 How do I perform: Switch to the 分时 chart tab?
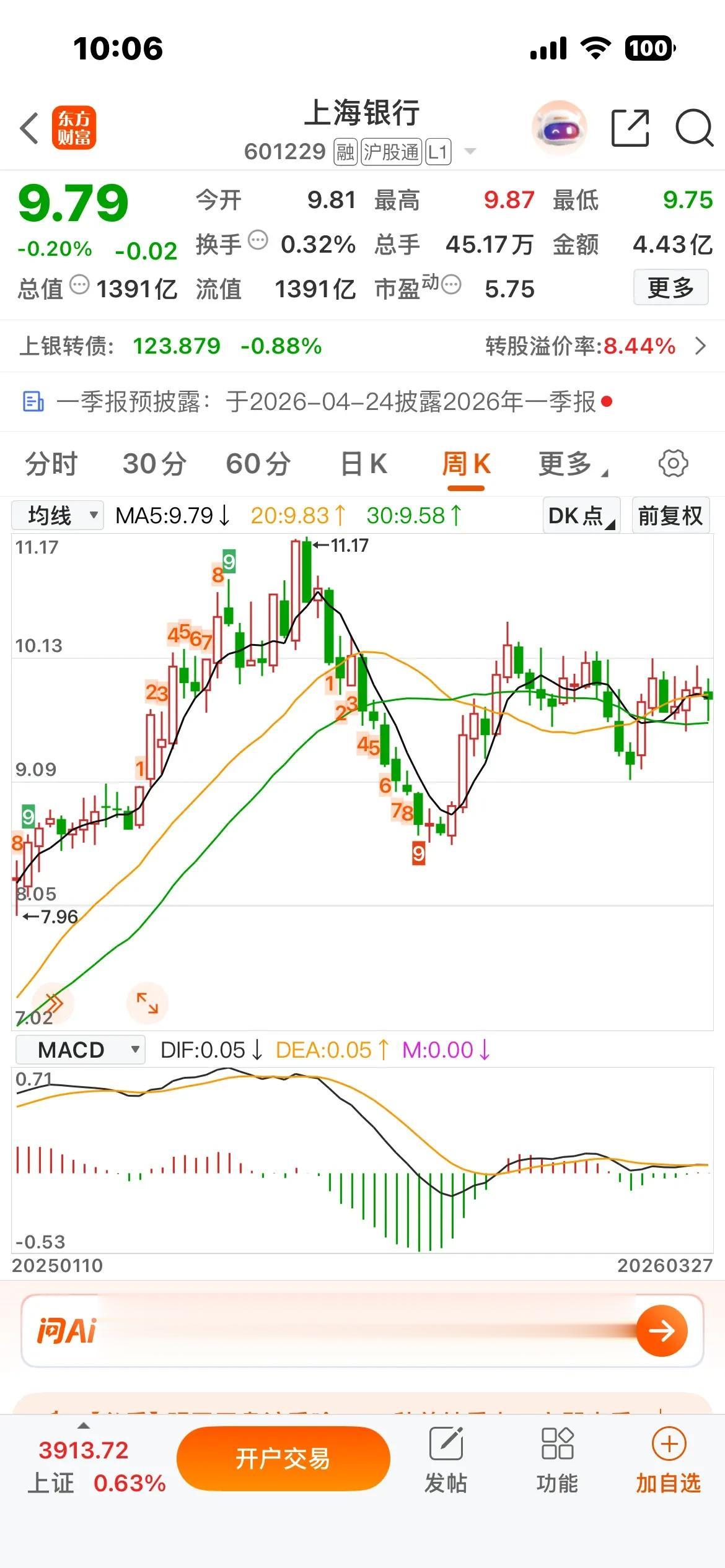[x=51, y=464]
